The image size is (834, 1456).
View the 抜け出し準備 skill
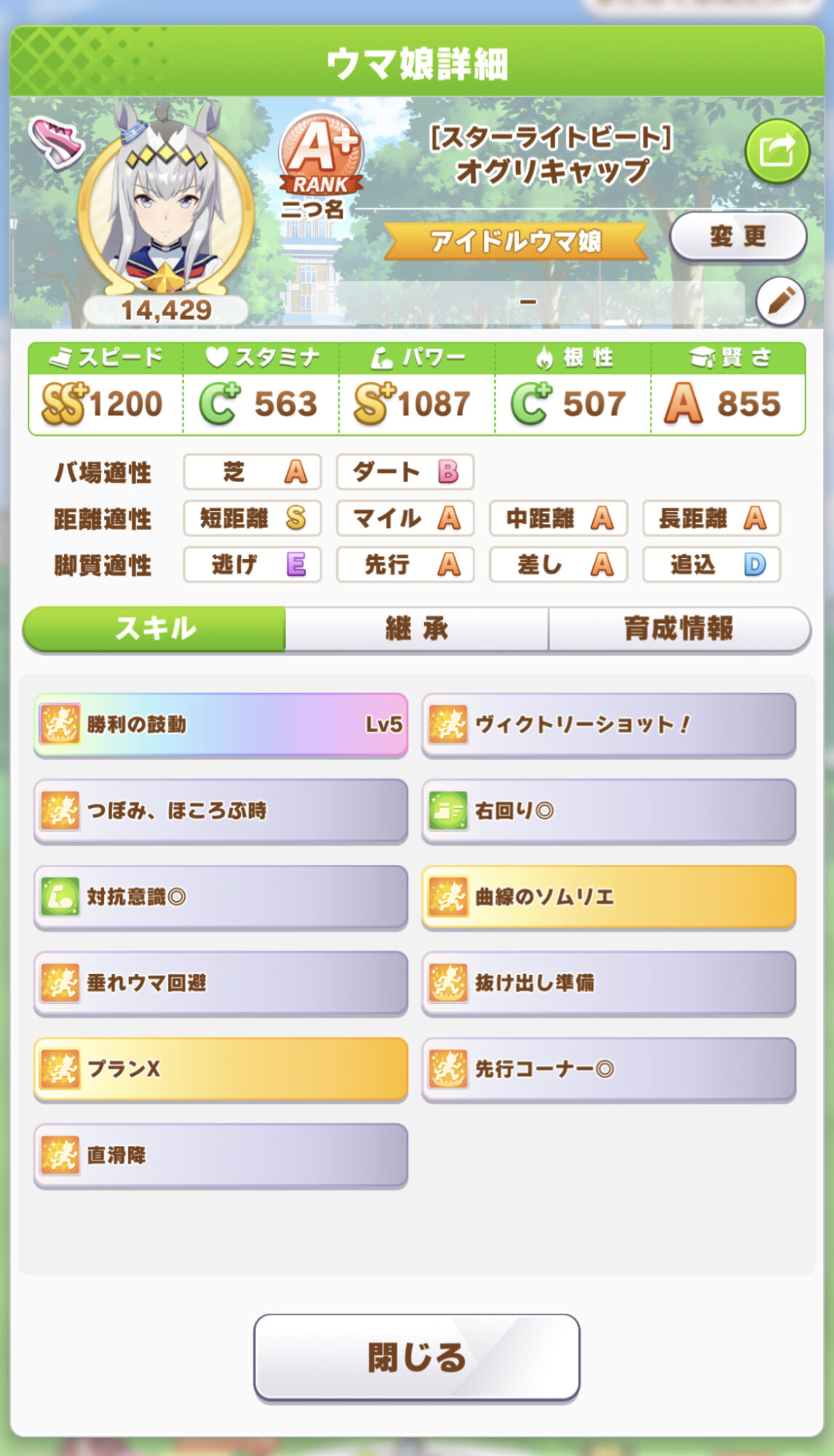click(x=608, y=983)
